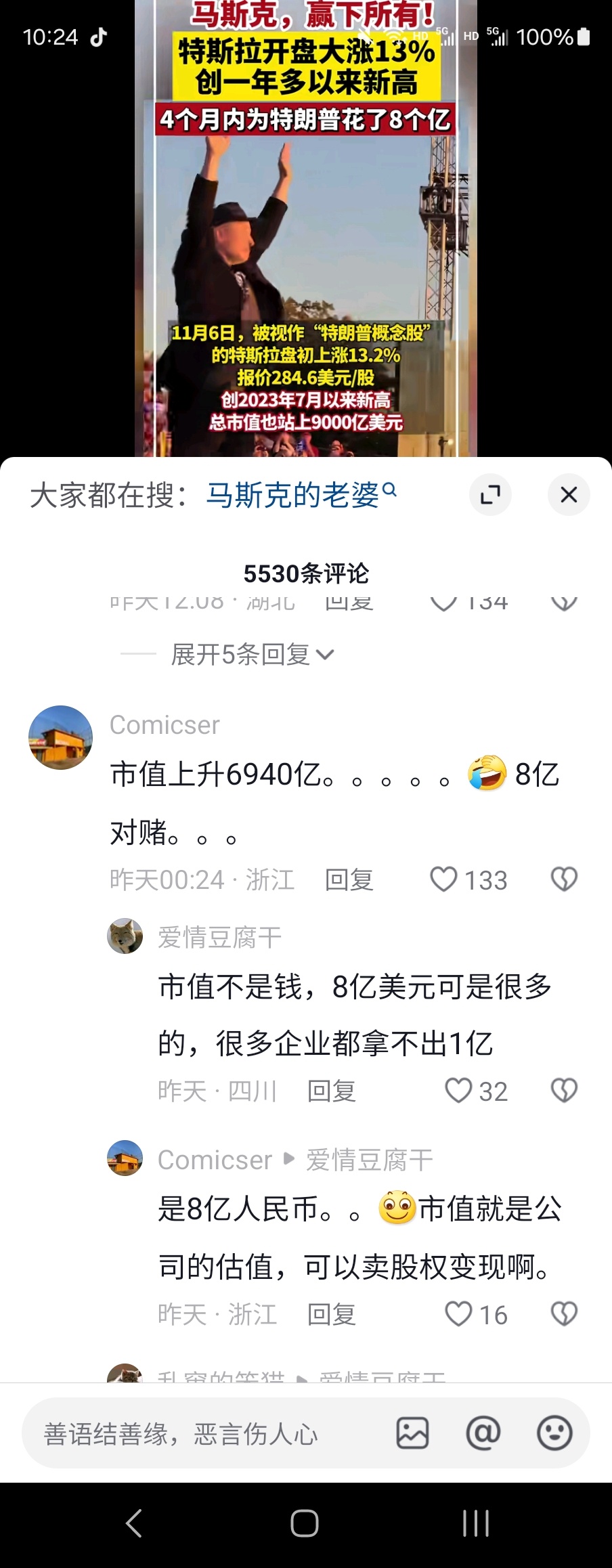This screenshot has height=1568, width=612.
Task: Like Comicser's comment with 133 likes
Action: (x=444, y=879)
